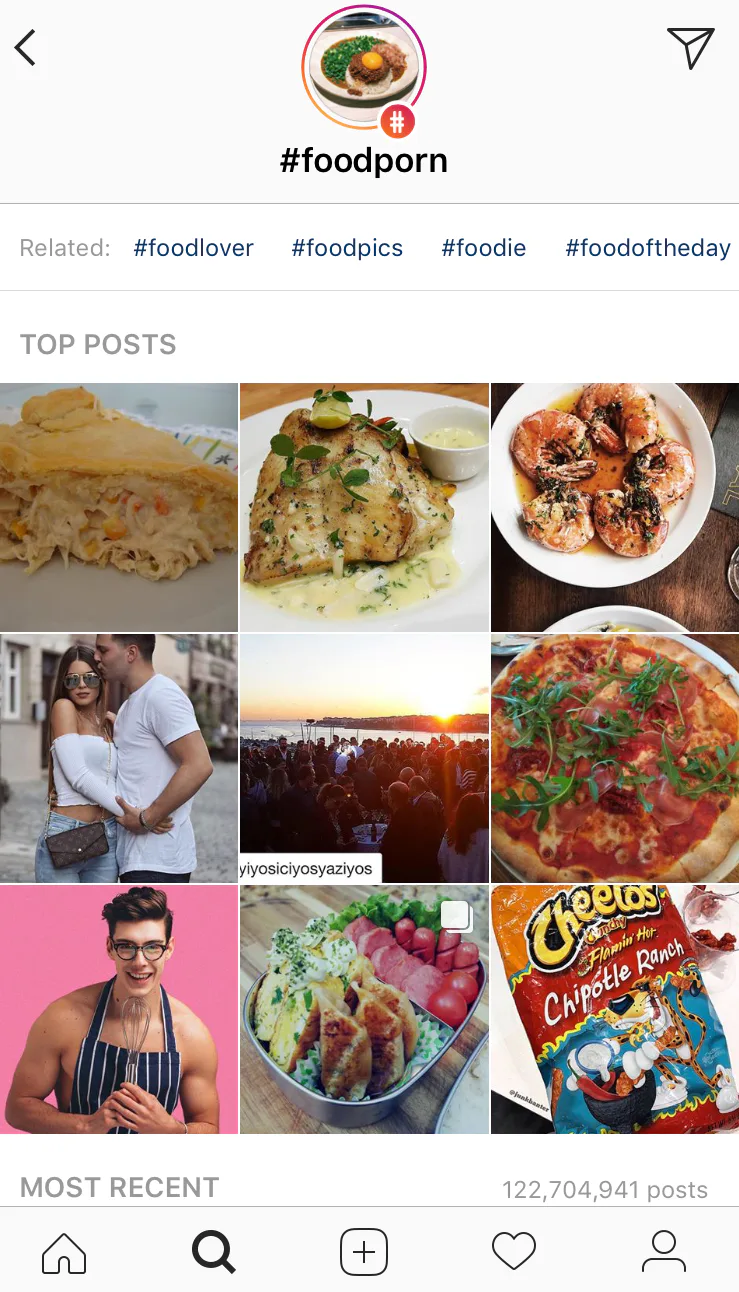Image resolution: width=739 pixels, height=1292 pixels.
Task: Open the #foodlover related hashtag
Action: (x=193, y=247)
